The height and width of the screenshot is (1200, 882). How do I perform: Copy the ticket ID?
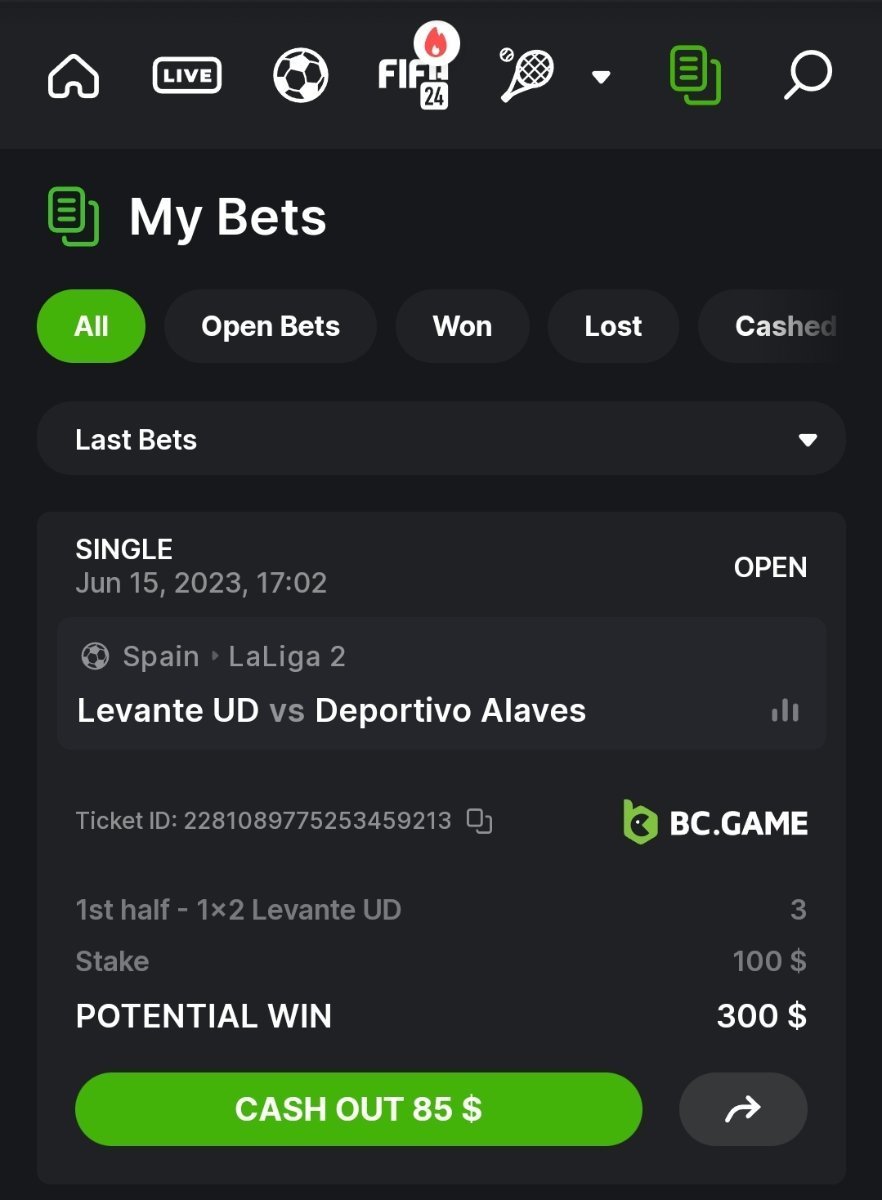point(480,822)
